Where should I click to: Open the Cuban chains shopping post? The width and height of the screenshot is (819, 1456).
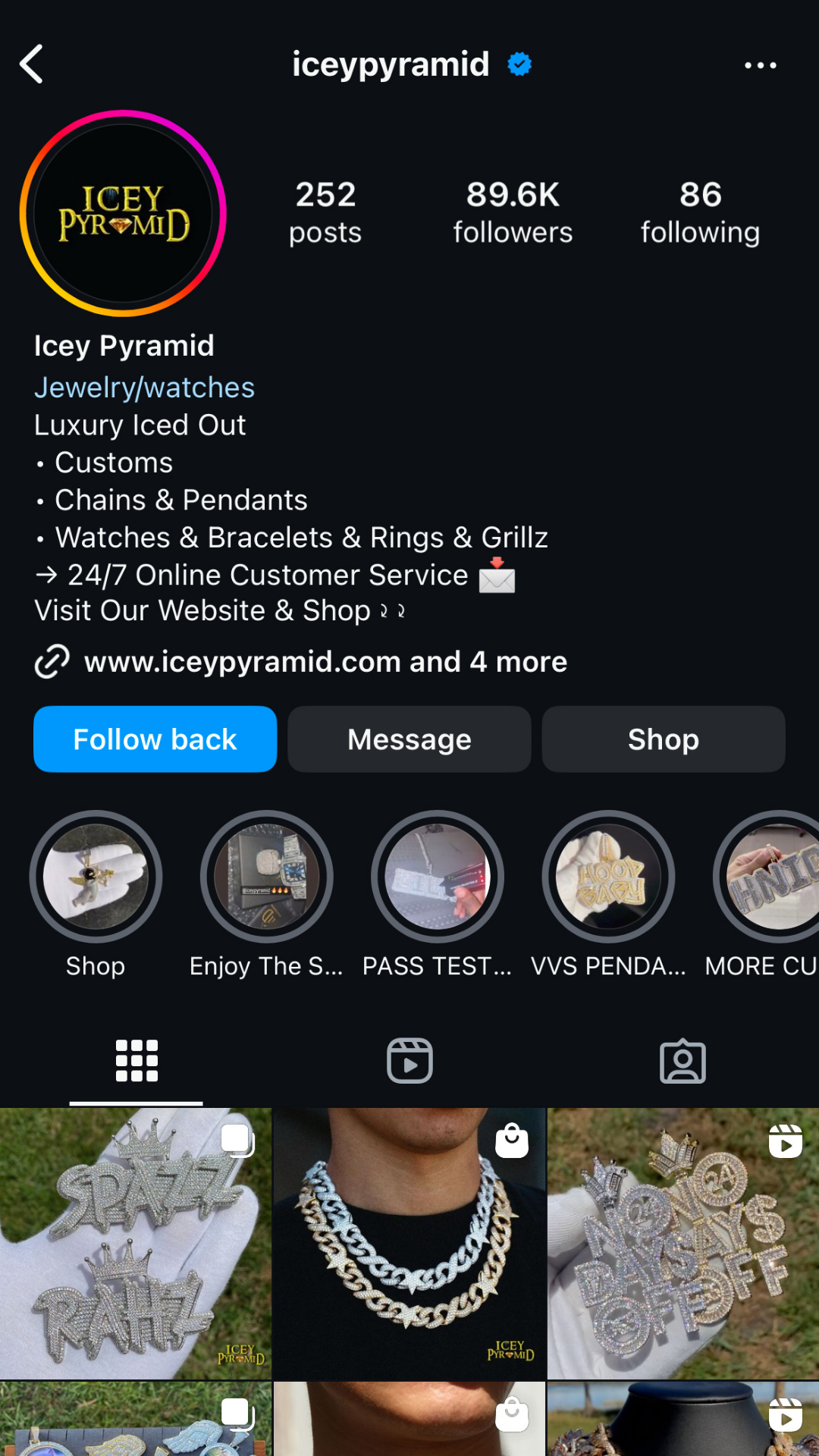tap(409, 1244)
